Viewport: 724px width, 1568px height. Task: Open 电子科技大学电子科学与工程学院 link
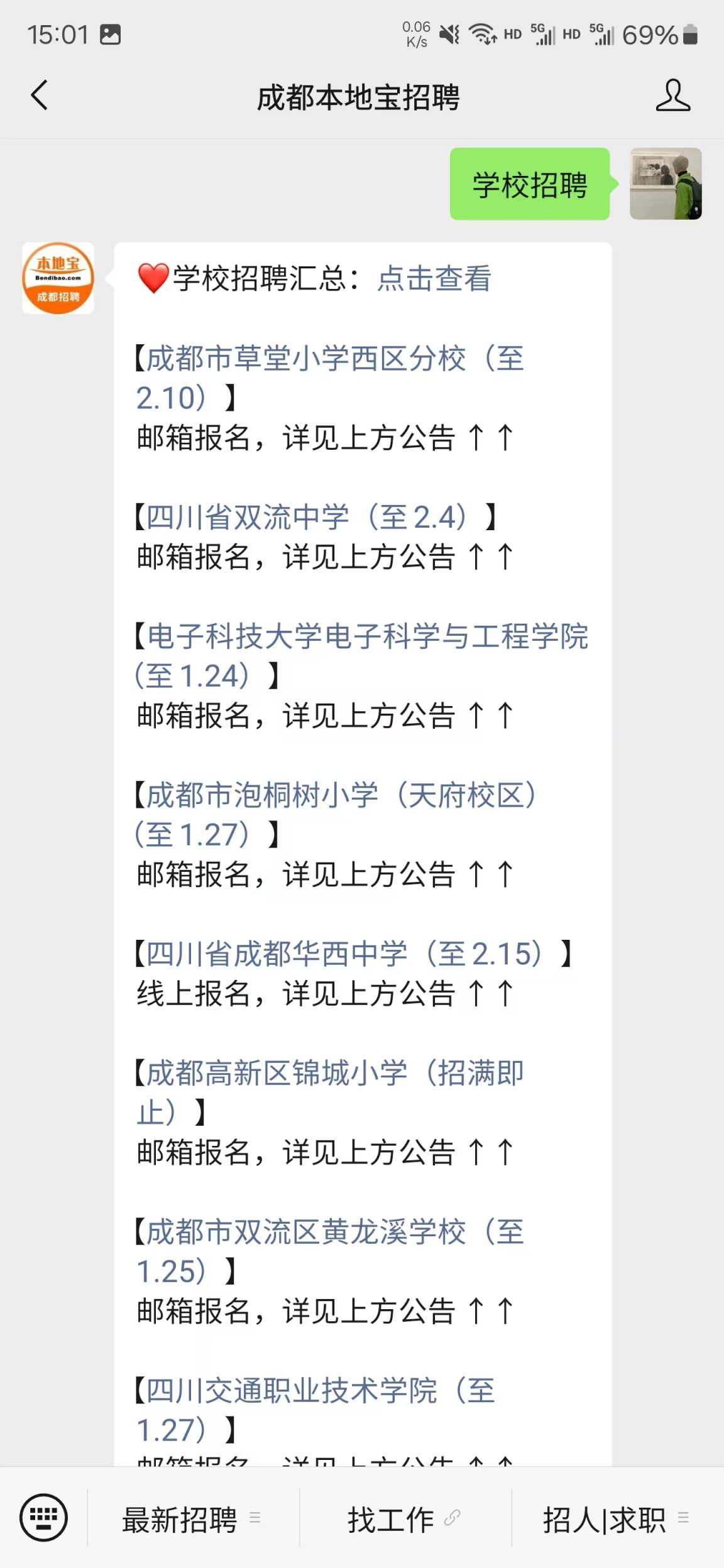[367, 636]
